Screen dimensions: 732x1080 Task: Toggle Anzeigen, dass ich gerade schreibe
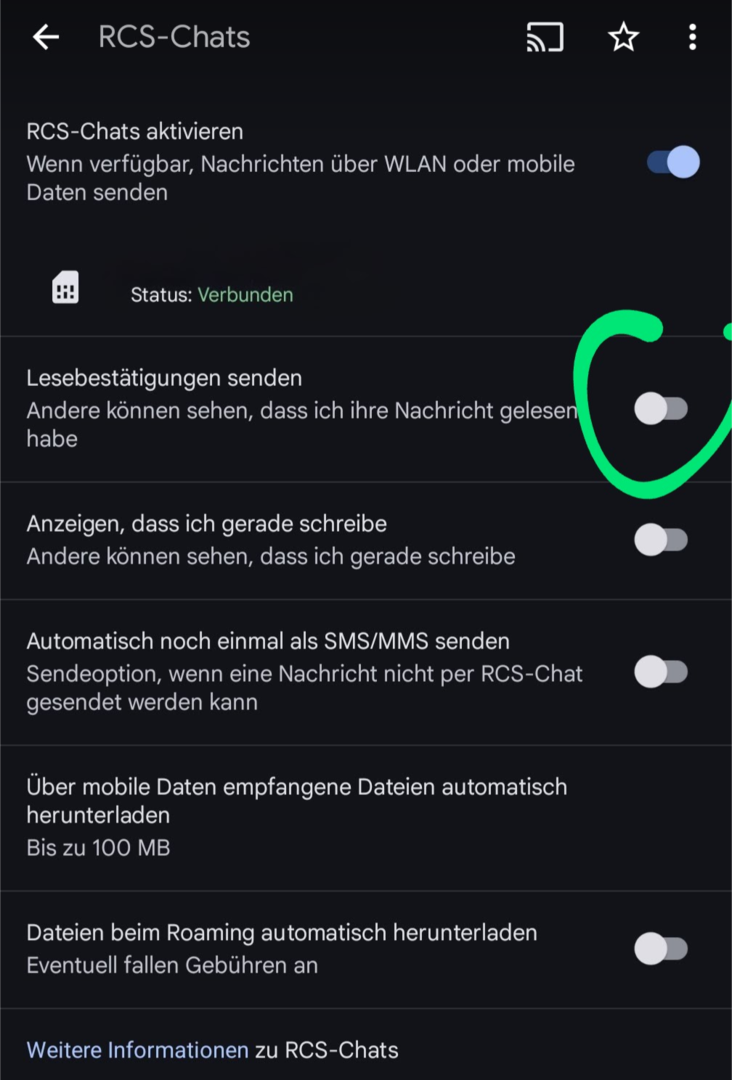click(x=661, y=540)
